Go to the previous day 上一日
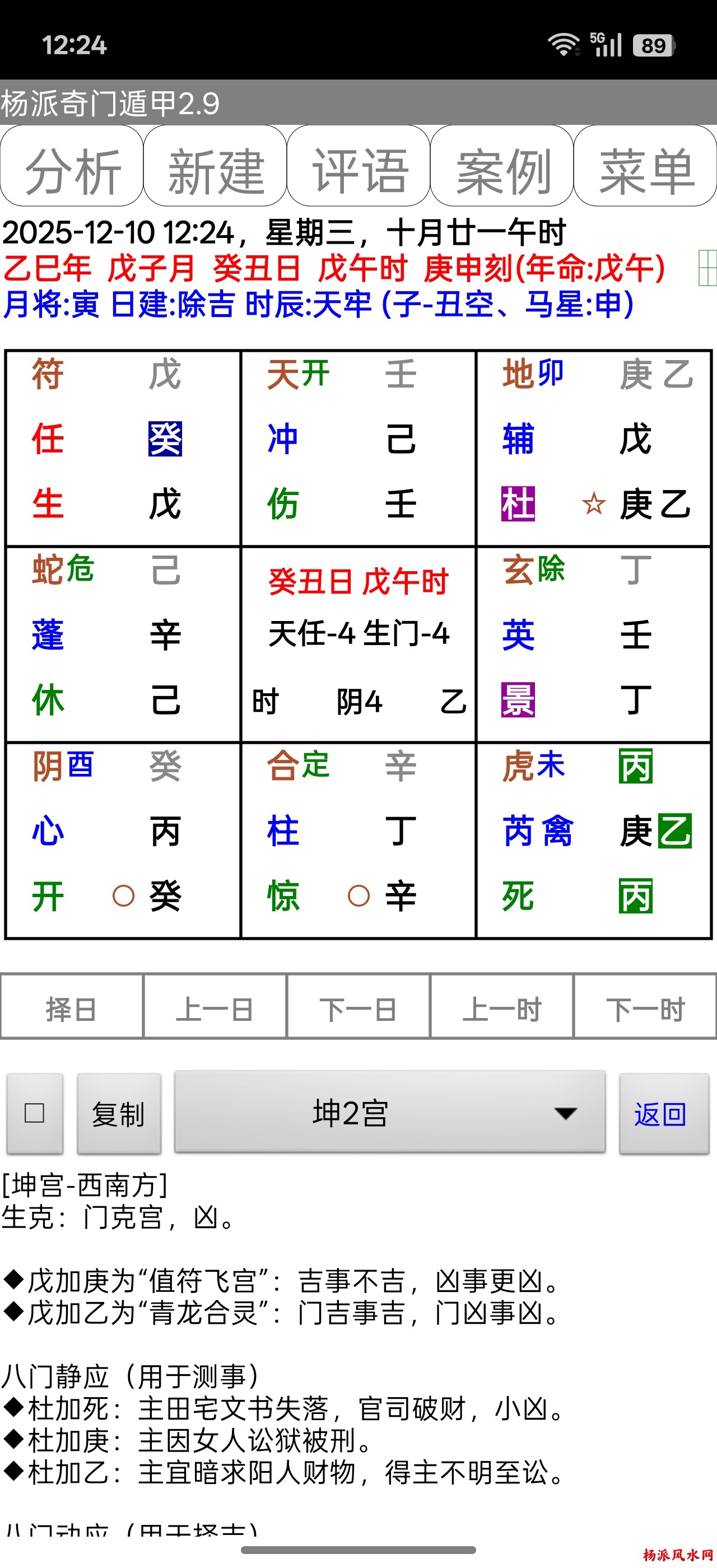The image size is (717, 1568). point(215,1009)
